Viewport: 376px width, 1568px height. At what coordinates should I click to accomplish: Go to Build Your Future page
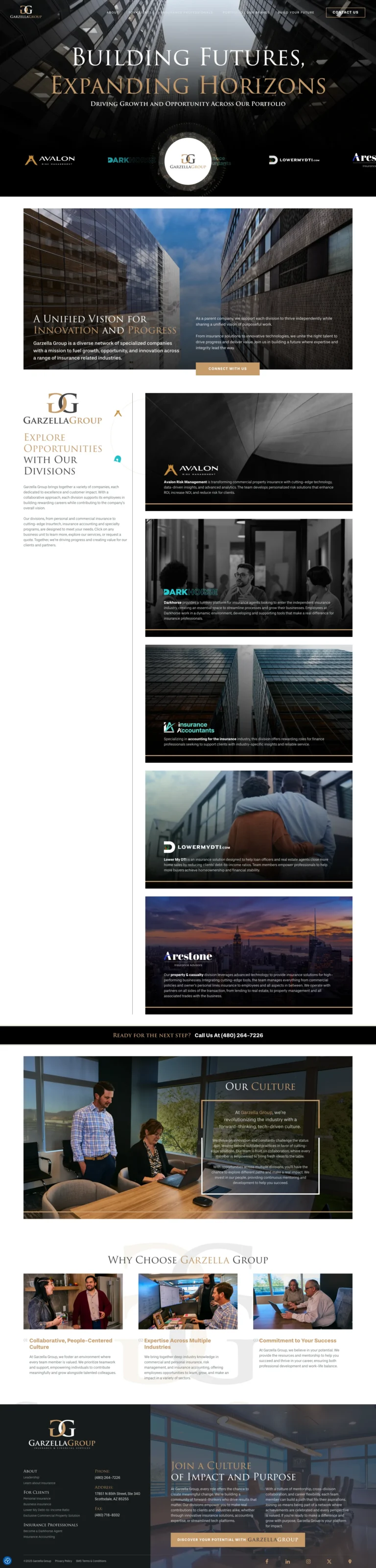(296, 12)
